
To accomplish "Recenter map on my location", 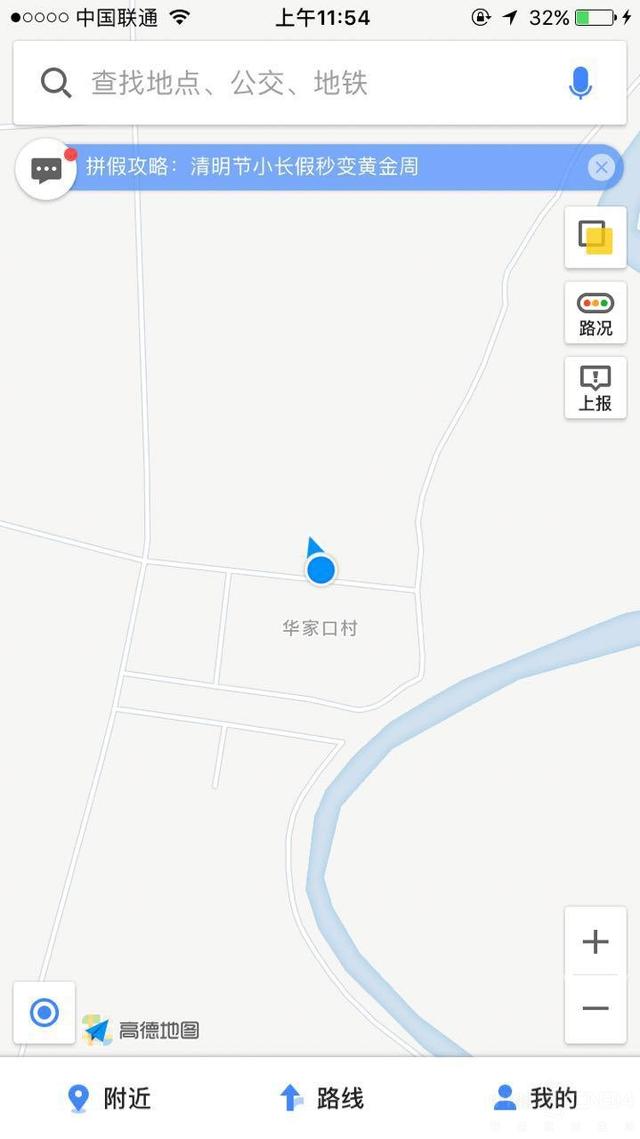I will pyautogui.click(x=44, y=1012).
